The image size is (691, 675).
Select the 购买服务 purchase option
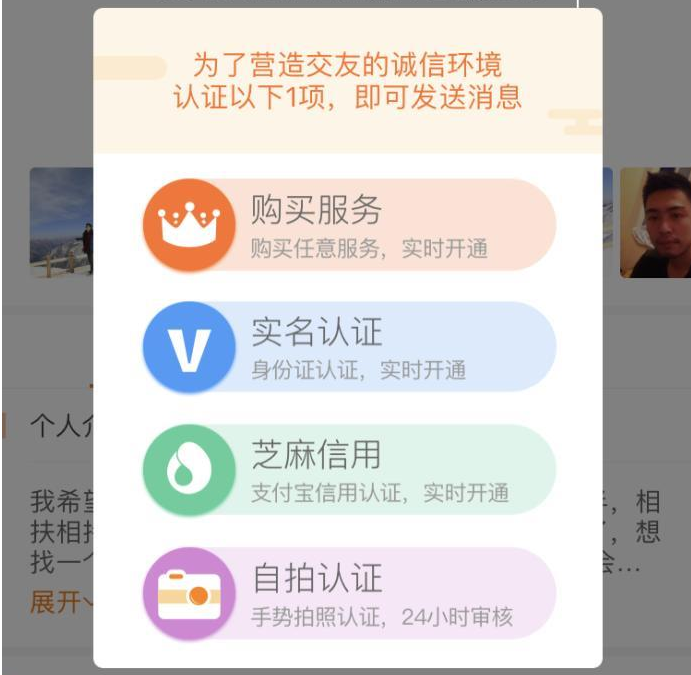pyautogui.click(x=350, y=225)
